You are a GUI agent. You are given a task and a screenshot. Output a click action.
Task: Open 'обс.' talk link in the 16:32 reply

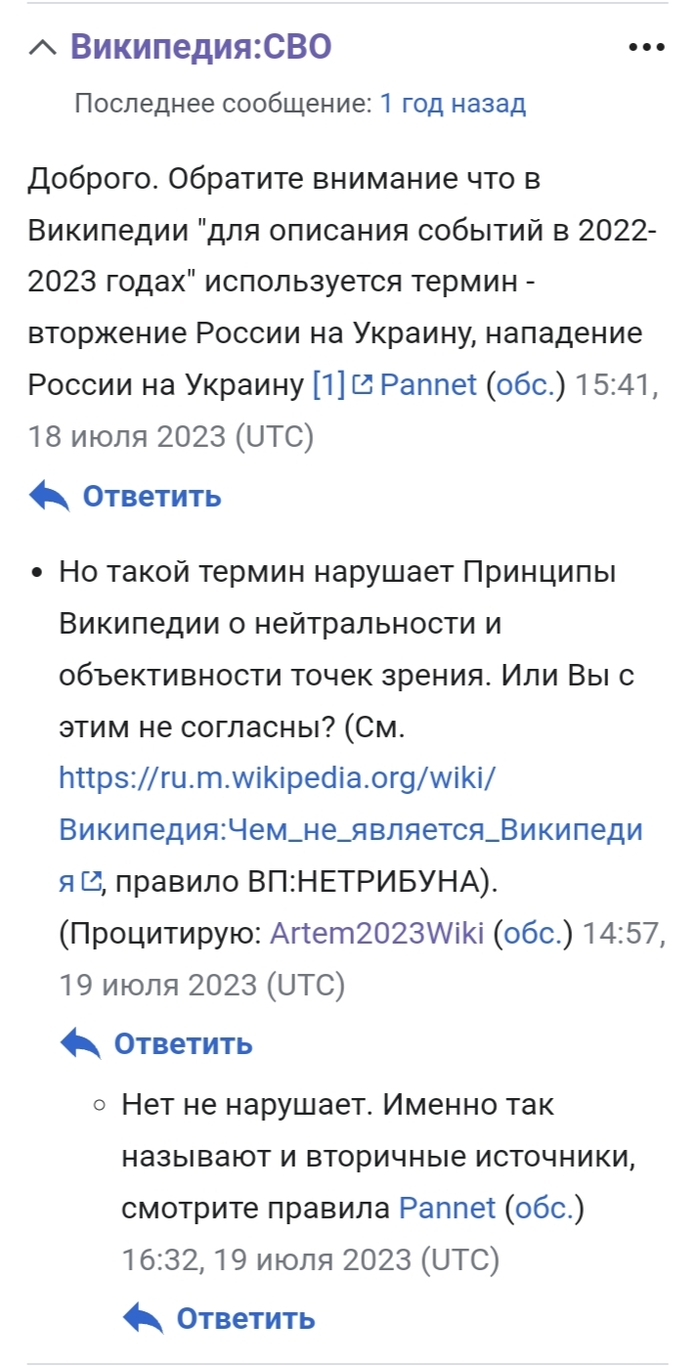544,1208
